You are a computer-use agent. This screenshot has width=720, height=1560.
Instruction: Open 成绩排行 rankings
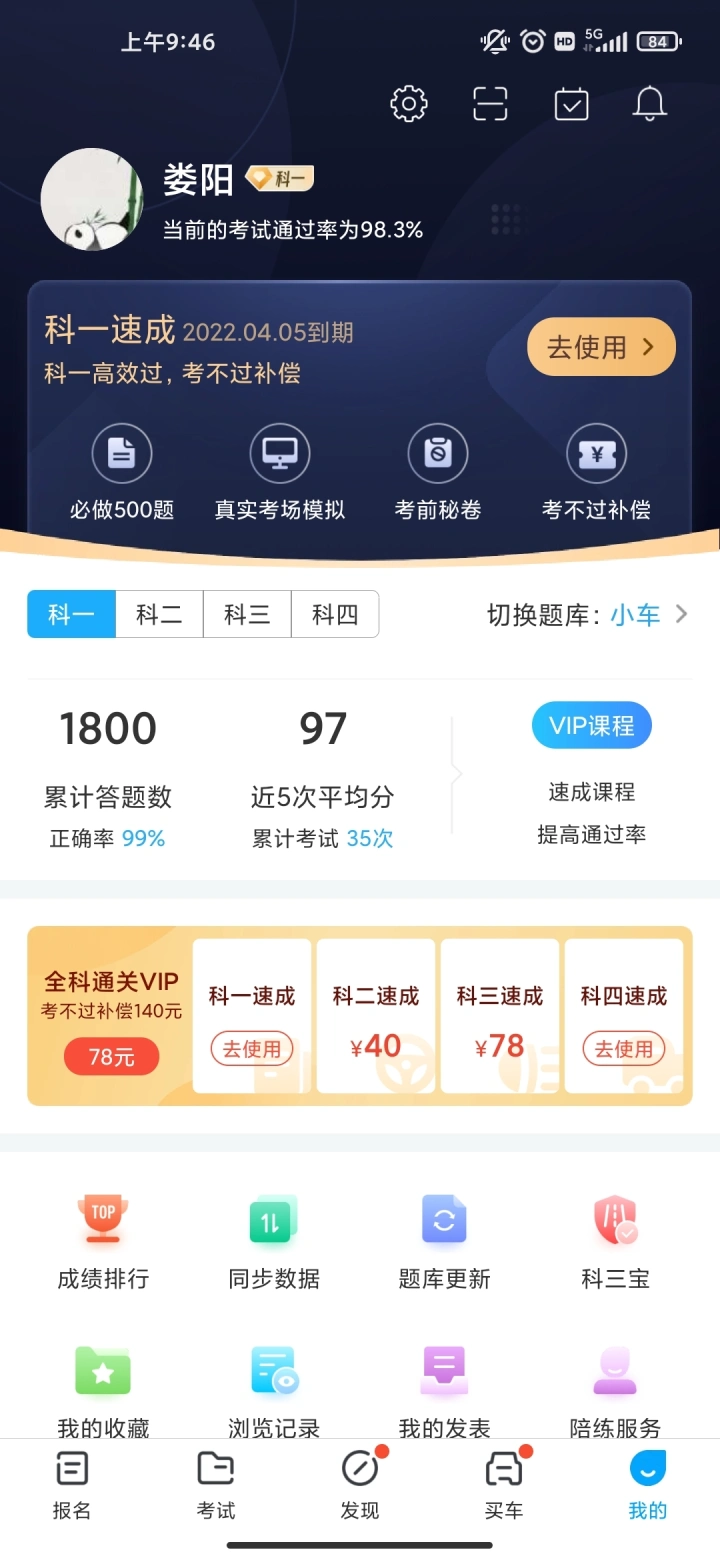103,1240
